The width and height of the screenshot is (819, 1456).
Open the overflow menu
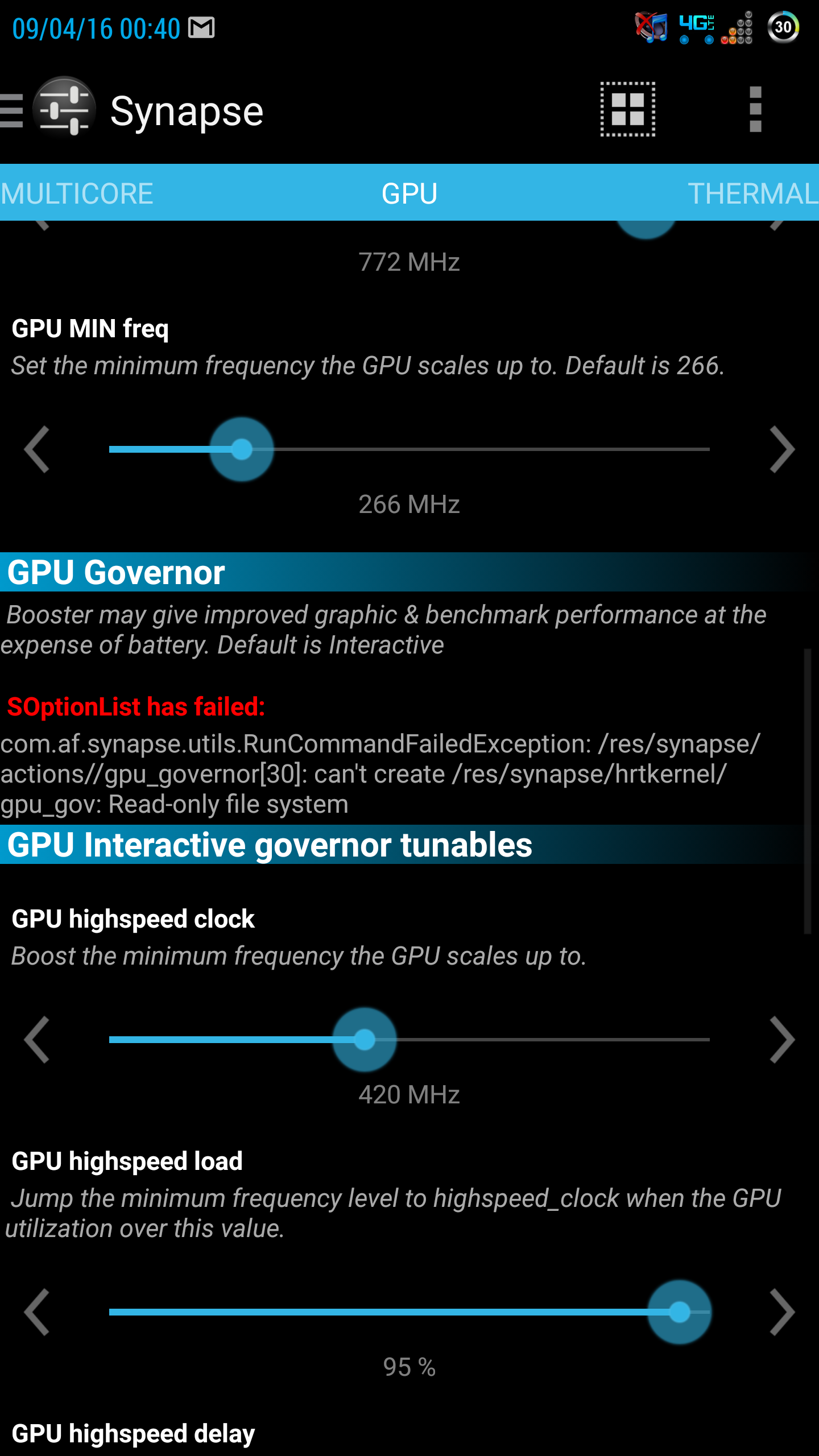tap(755, 109)
